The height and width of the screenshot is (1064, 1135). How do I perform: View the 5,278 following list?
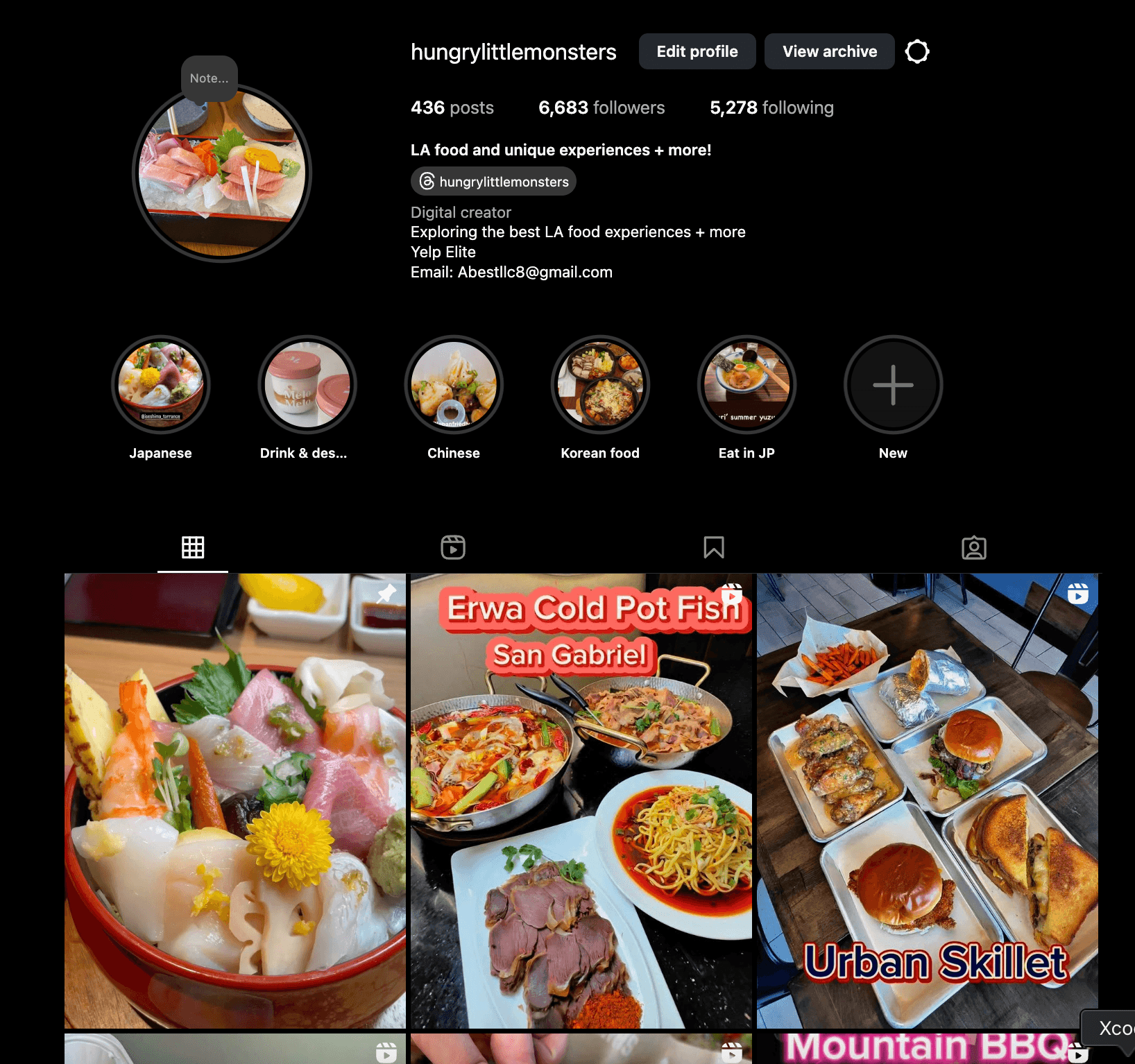771,108
